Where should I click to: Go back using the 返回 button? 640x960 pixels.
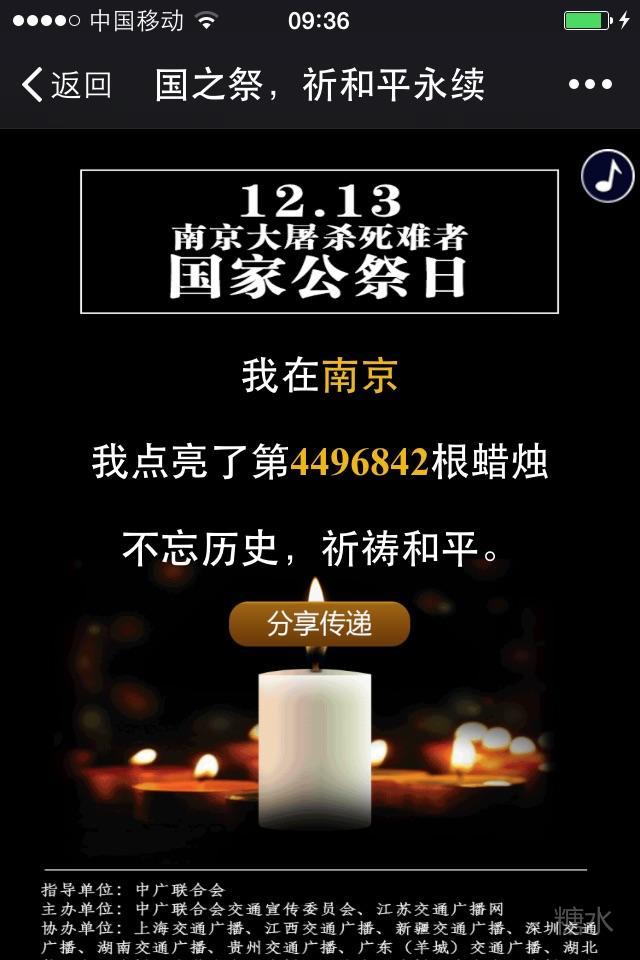point(66,85)
